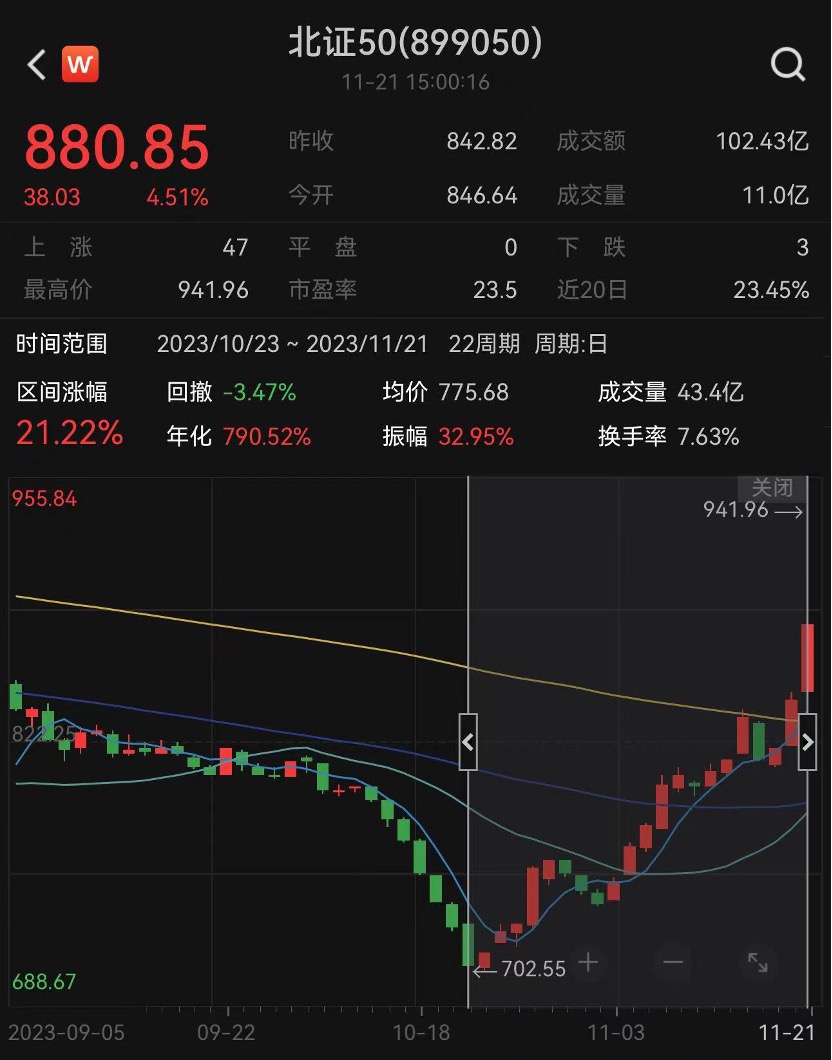Zoom out the chart with minus
The height and width of the screenshot is (1060, 832).
(x=673, y=963)
